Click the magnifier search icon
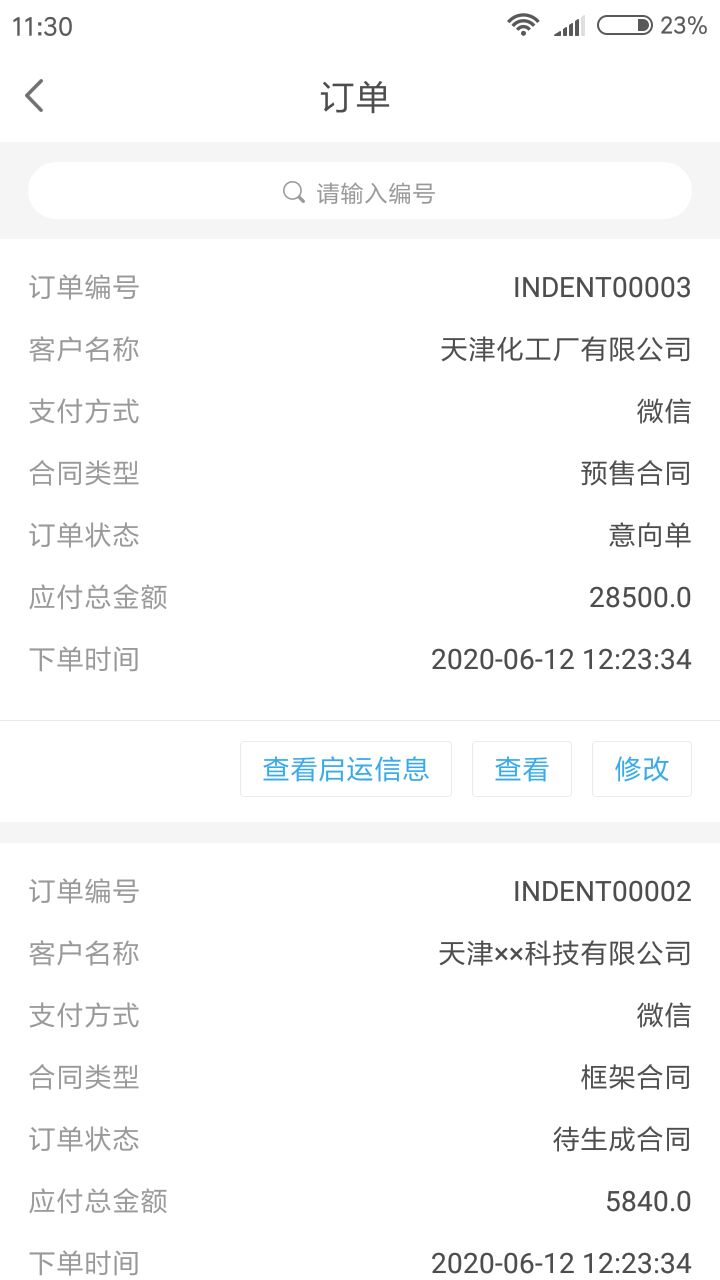This screenshot has width=720, height=1280. click(292, 191)
